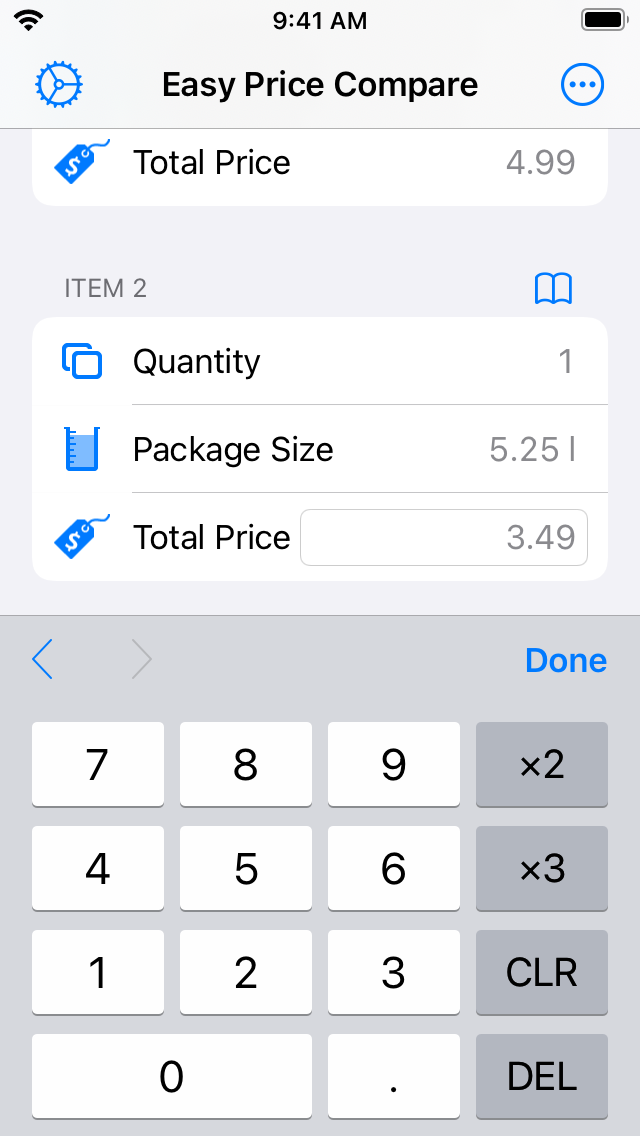Tap Done to close the keypad
The height and width of the screenshot is (1136, 640).
click(566, 660)
